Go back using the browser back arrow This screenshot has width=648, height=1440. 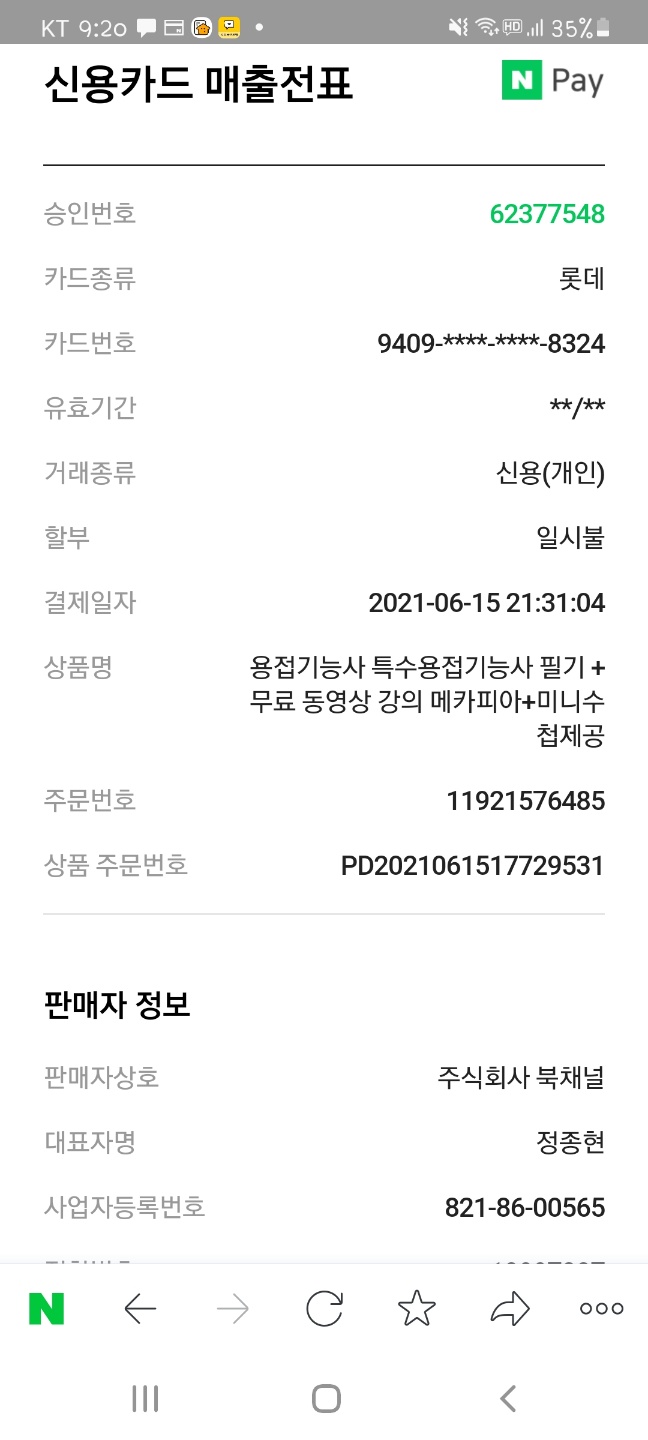pos(140,1308)
